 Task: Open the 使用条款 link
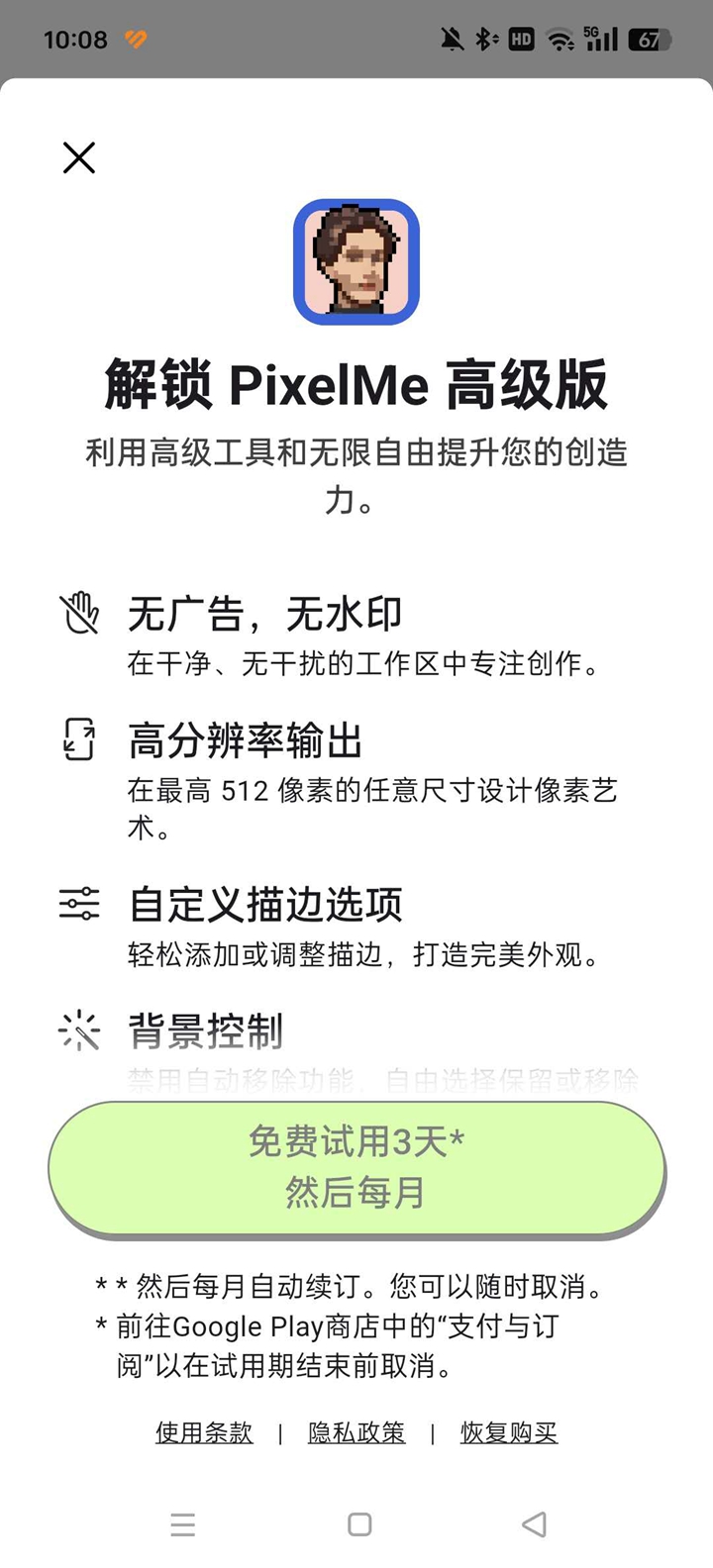coord(204,1432)
